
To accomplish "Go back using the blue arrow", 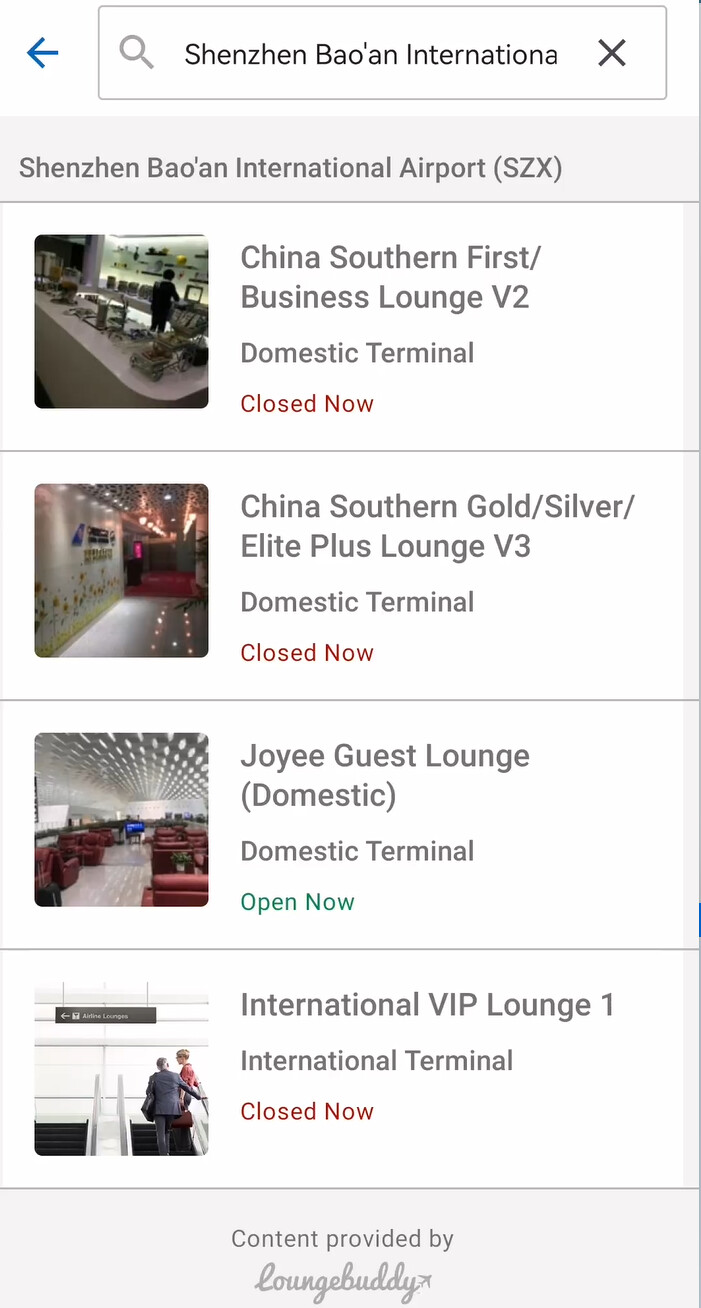I will [43, 53].
